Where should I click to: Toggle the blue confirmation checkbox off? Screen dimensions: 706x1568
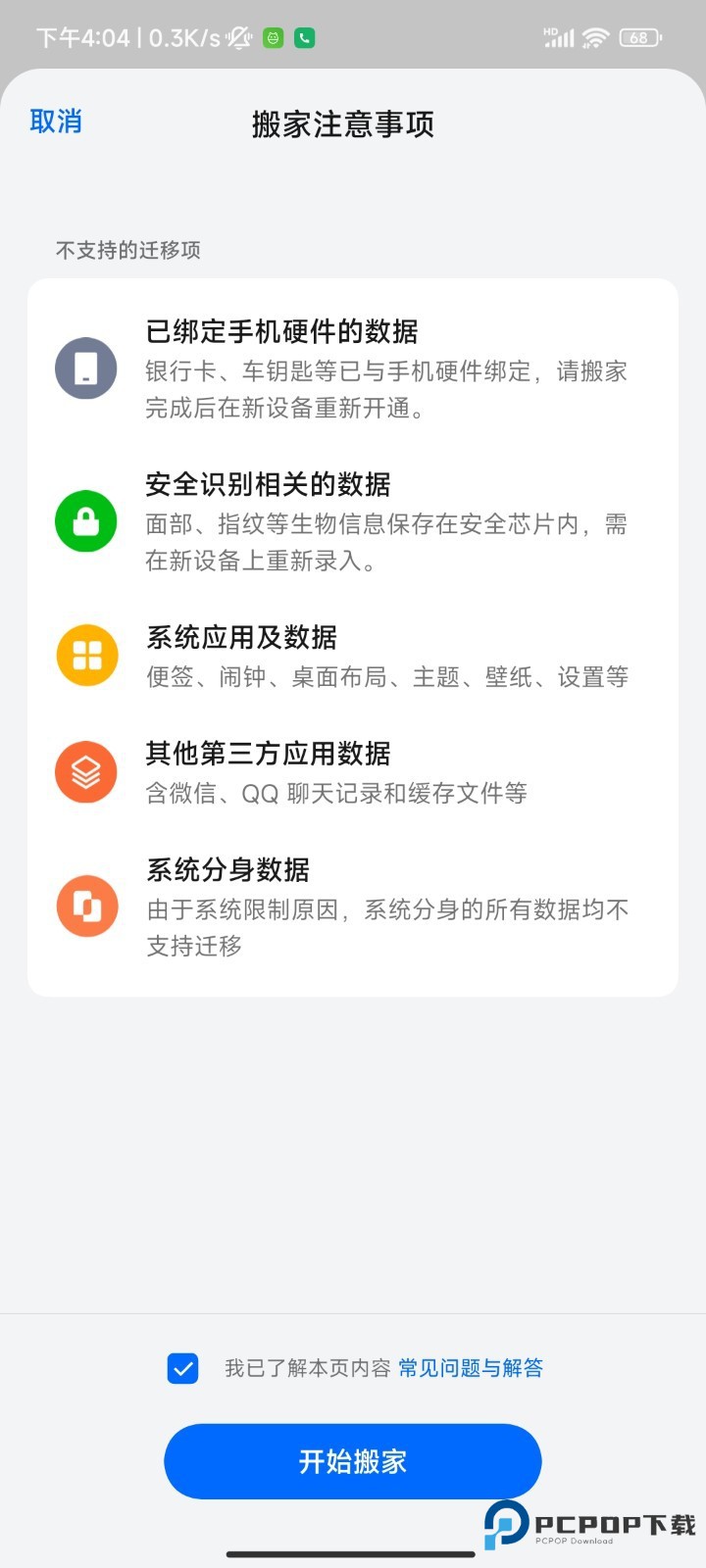coord(182,1367)
